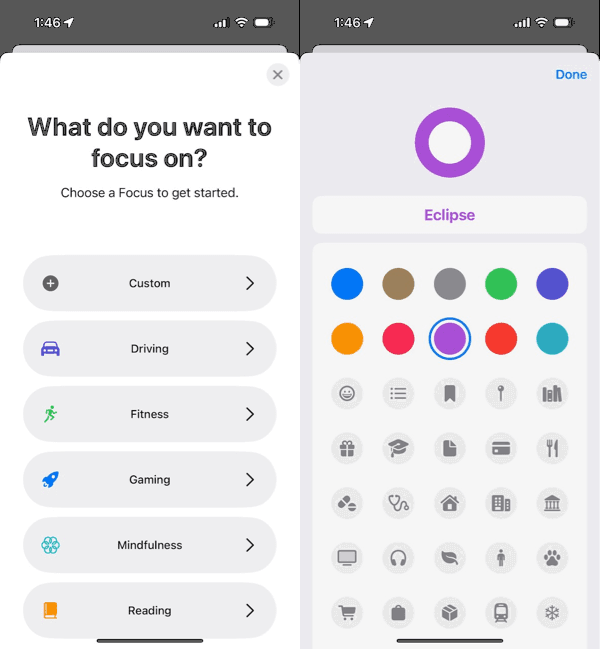
Task: Choose the blue color swatch
Action: coord(347,284)
